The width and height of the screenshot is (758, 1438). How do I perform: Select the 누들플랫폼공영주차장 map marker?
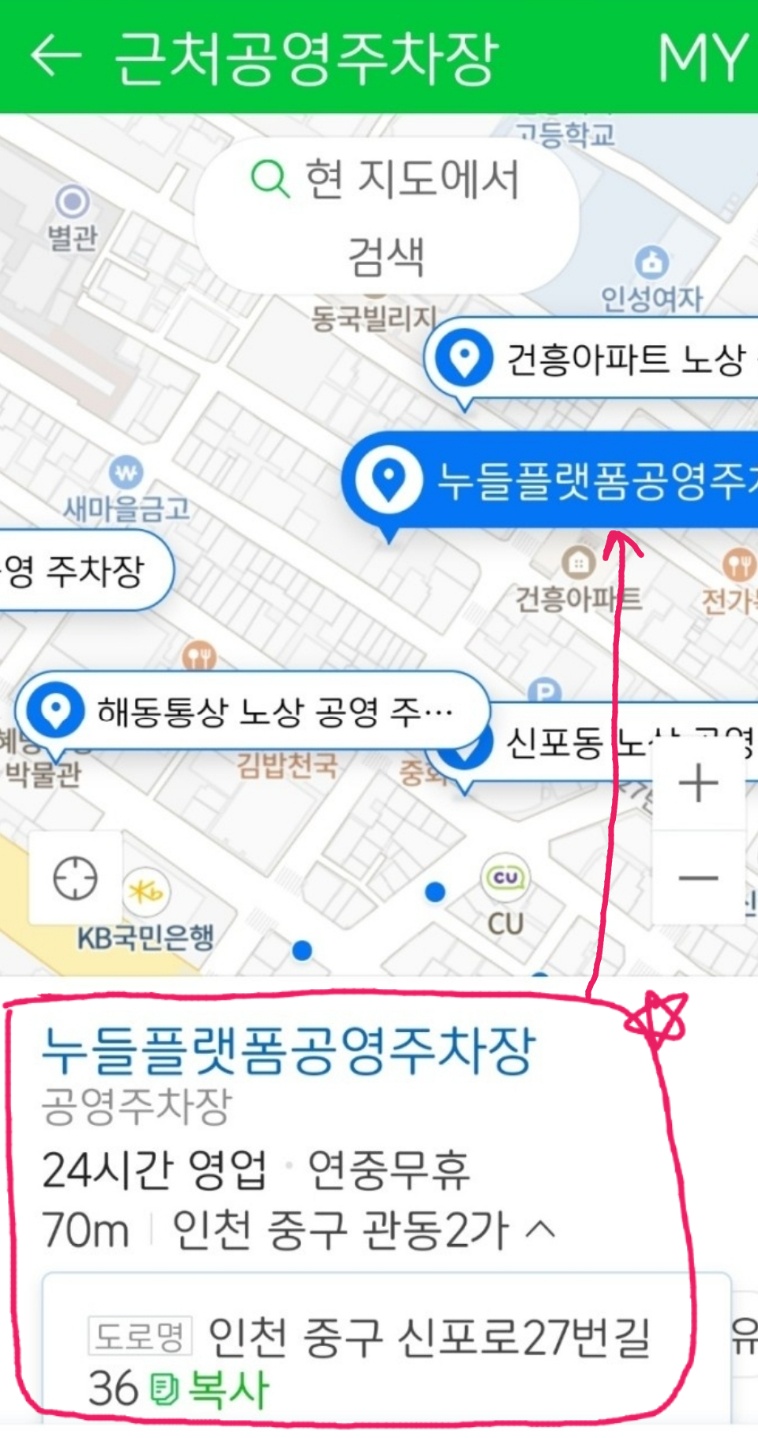tap(560, 483)
